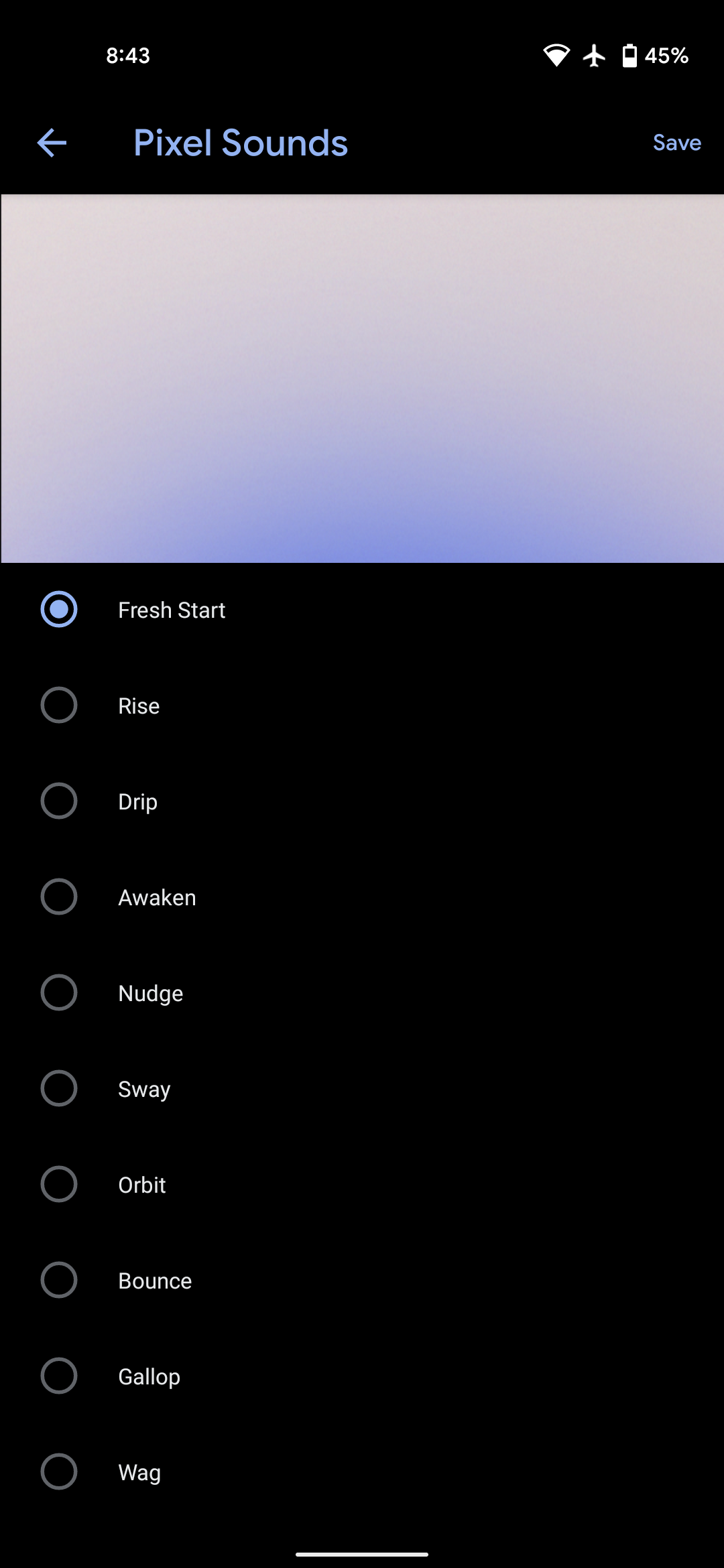Click the back arrow to exit Pixel Sounds
The height and width of the screenshot is (1568, 724).
(x=51, y=142)
